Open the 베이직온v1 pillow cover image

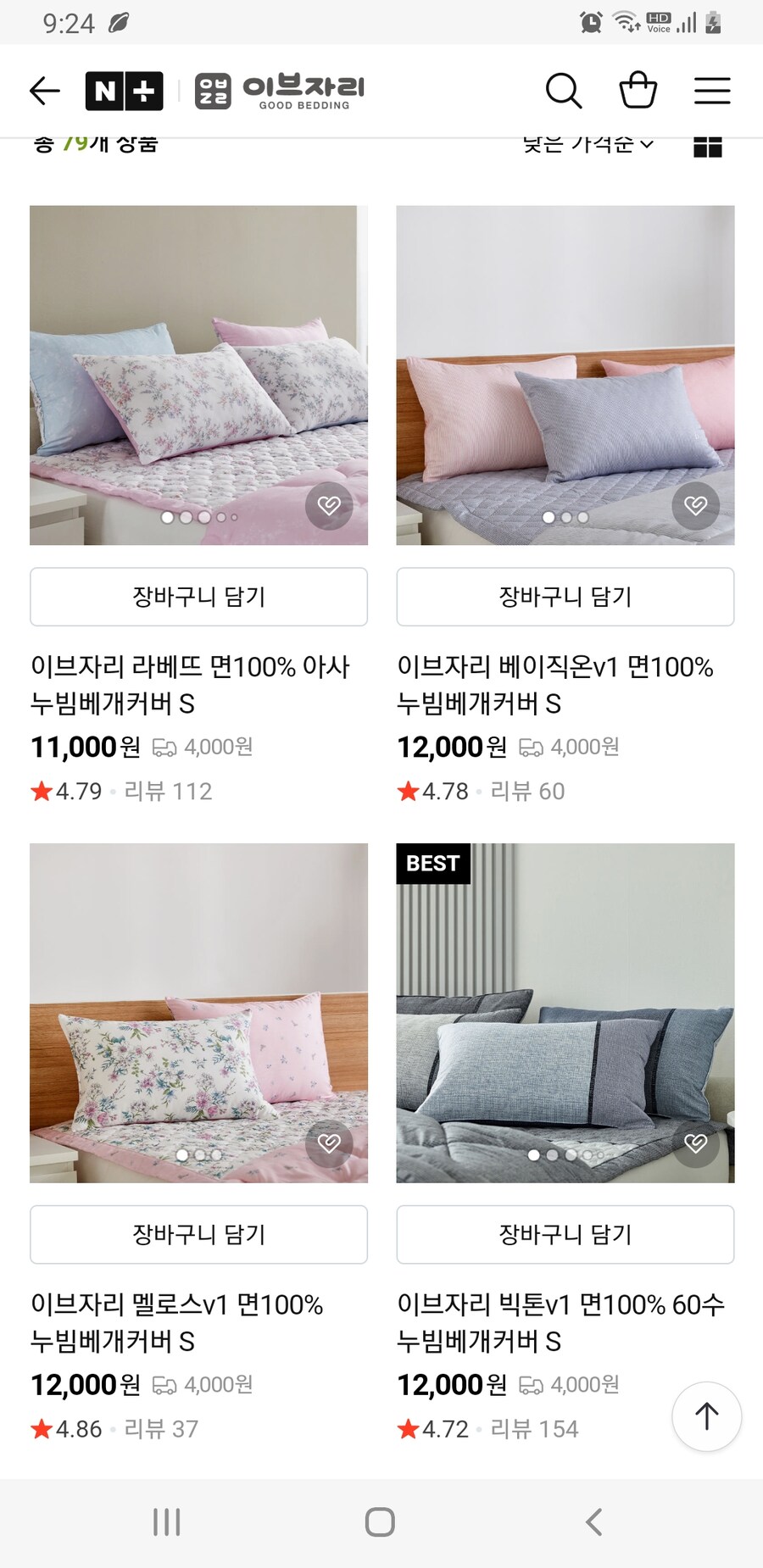pos(565,373)
